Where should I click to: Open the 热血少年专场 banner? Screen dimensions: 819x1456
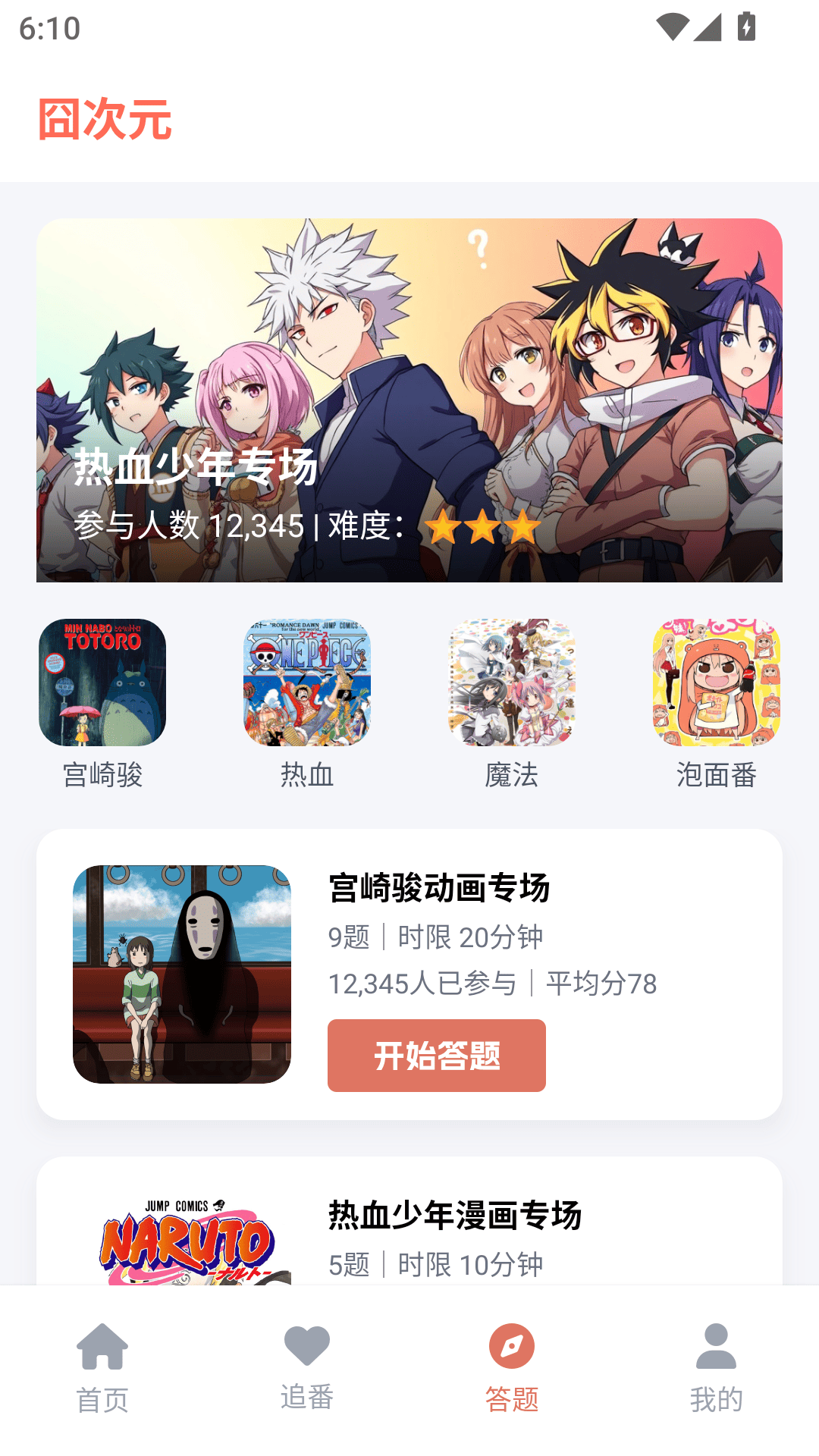409,398
